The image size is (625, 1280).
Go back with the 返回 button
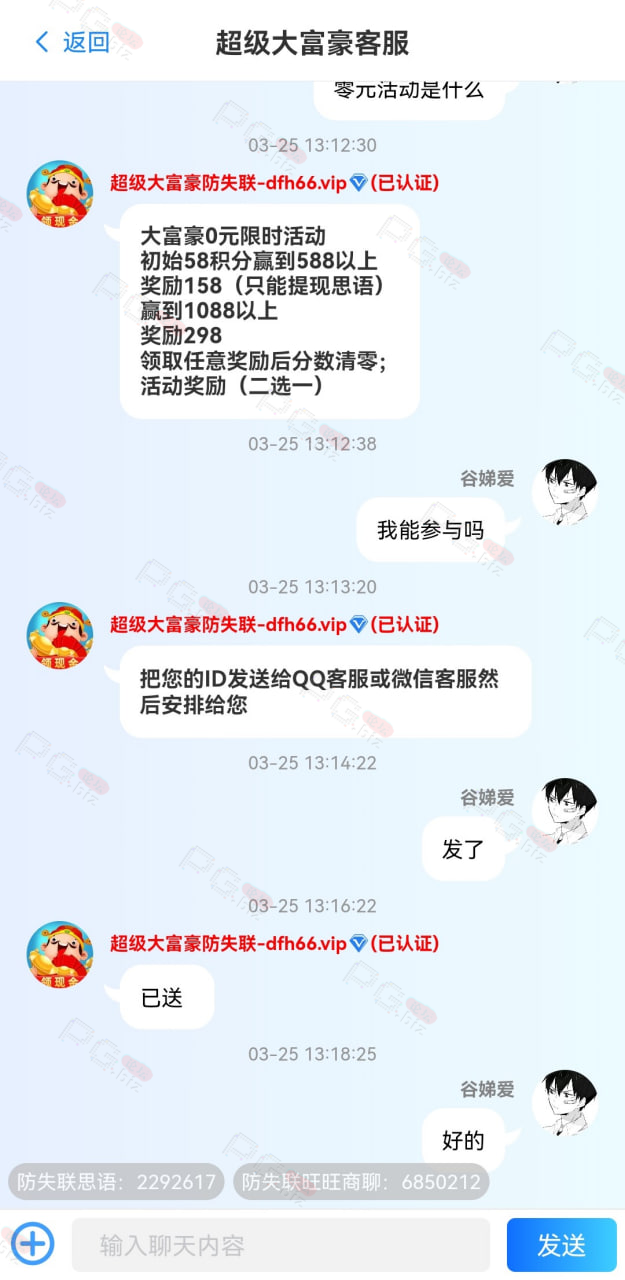pyautogui.click(x=72, y=42)
